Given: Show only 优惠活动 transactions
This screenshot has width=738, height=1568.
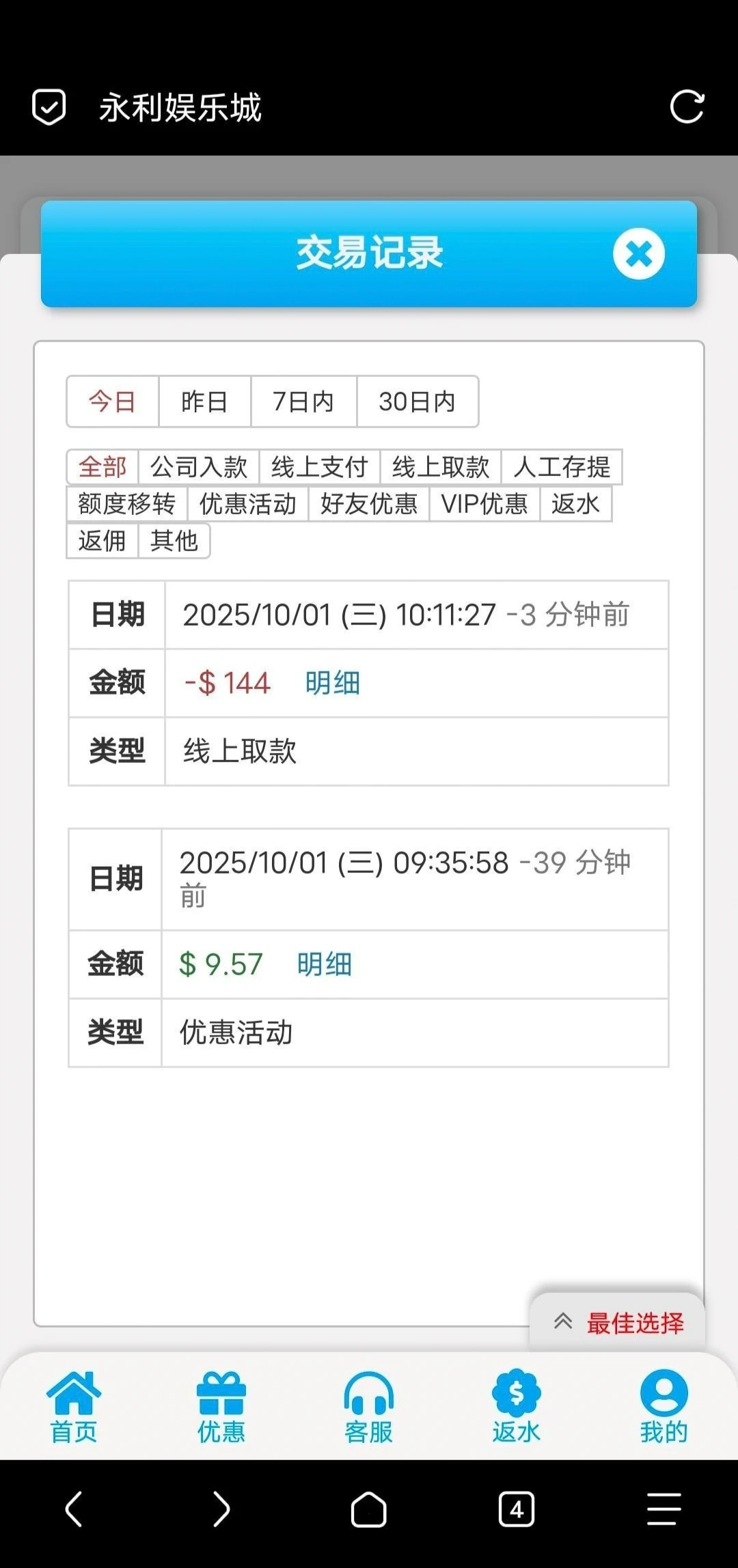Looking at the screenshot, I should (x=247, y=504).
